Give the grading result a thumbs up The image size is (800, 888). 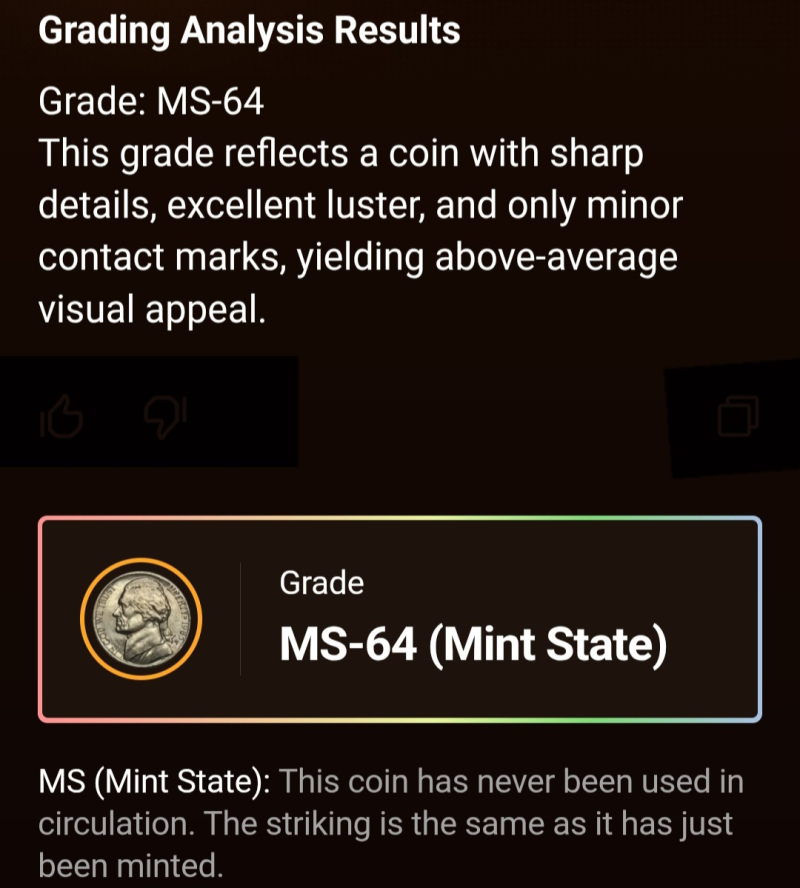tap(61, 416)
